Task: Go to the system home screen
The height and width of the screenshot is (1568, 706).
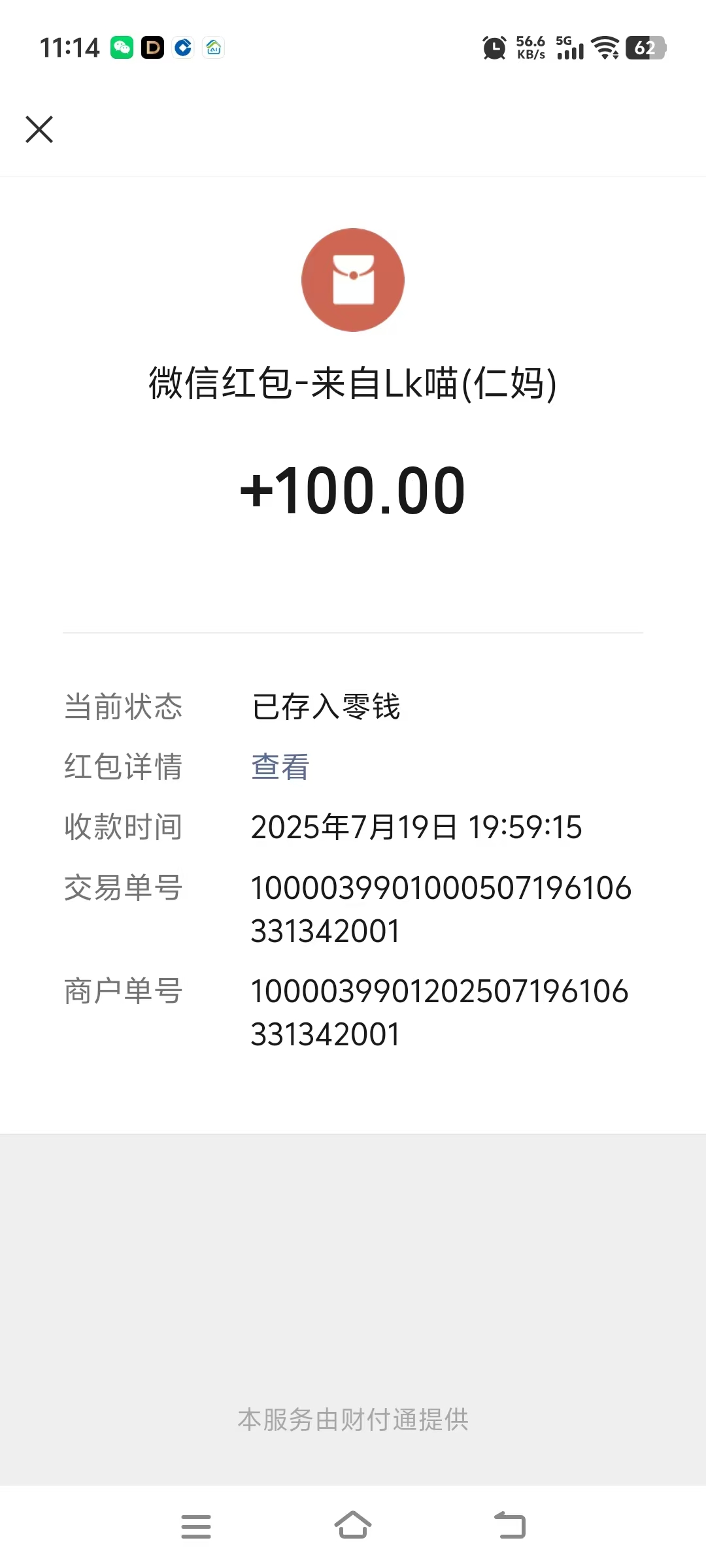Action: 353,1526
